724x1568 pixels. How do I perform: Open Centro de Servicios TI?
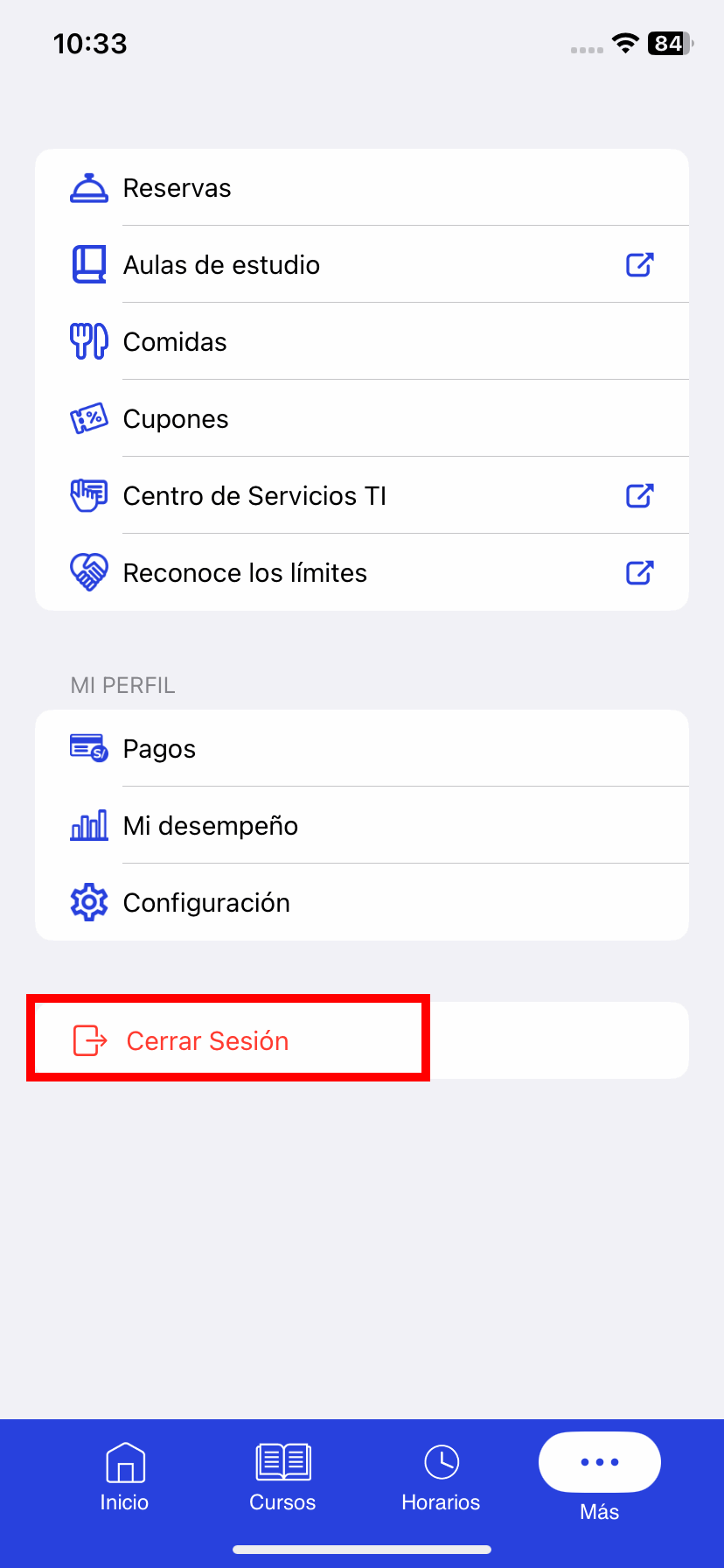click(361, 496)
